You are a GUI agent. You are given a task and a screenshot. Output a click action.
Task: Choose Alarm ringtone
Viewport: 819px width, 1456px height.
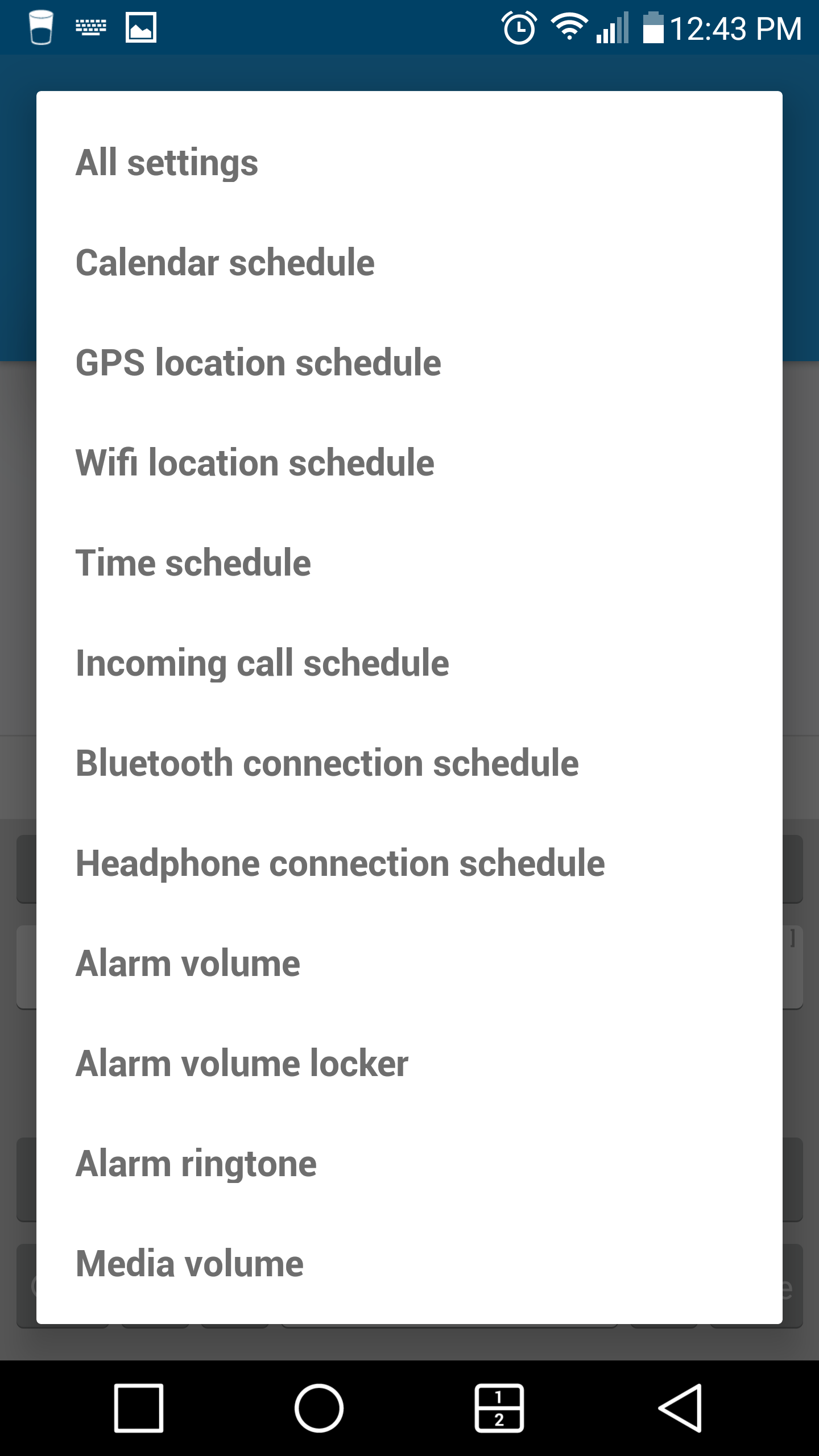[x=409, y=1164]
